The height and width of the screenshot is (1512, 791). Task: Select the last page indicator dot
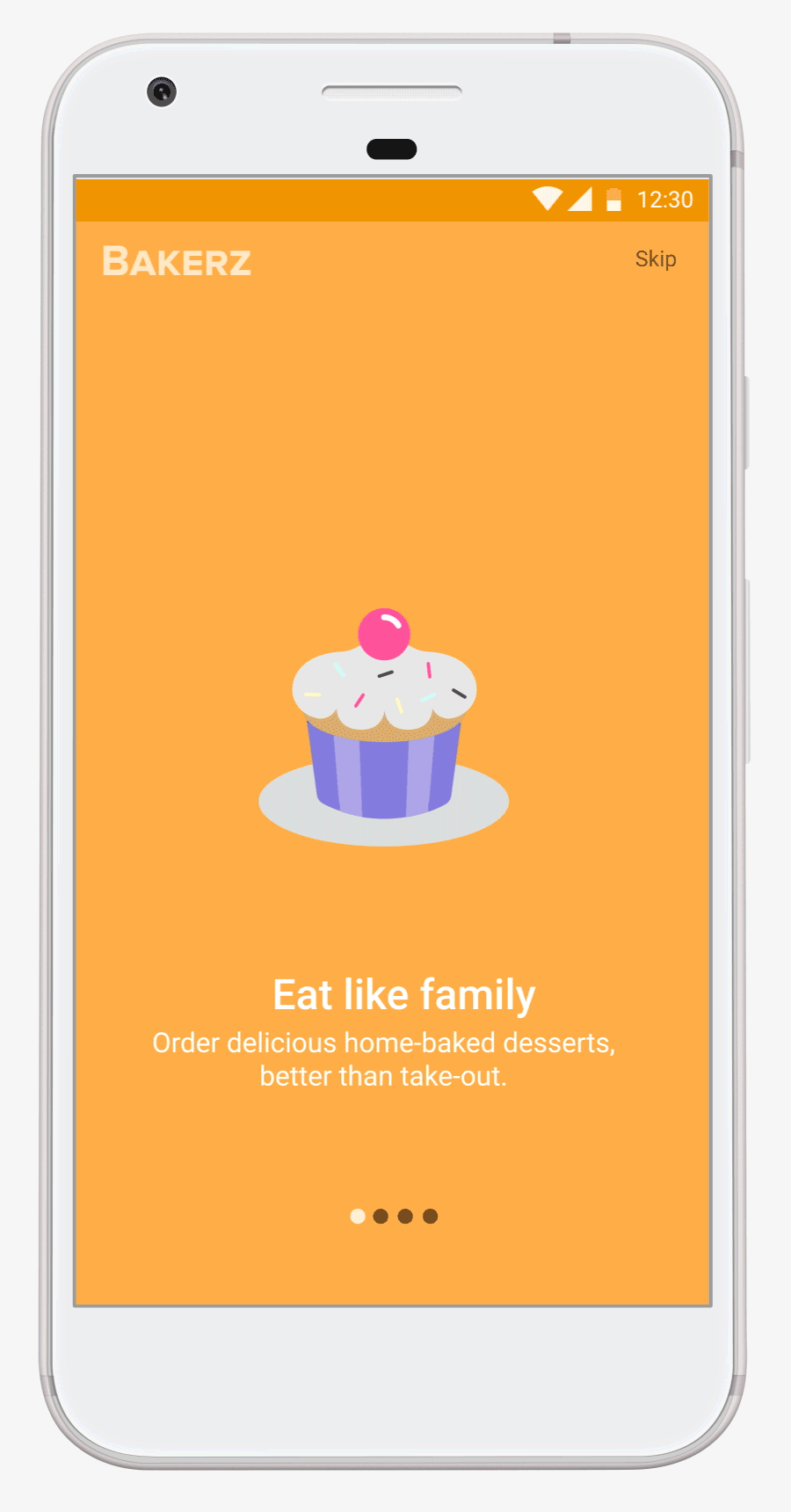tap(430, 1216)
